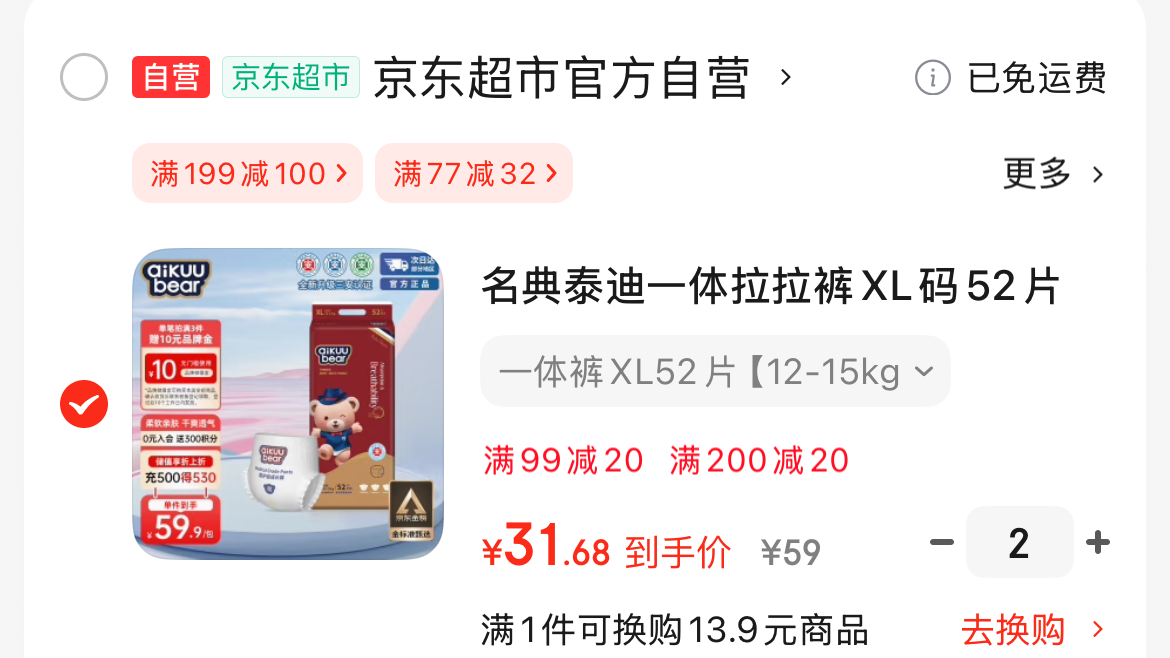Open the 名典泰迪拉拉裤 product image
Viewport: 1170px width, 658px height.
coord(288,403)
